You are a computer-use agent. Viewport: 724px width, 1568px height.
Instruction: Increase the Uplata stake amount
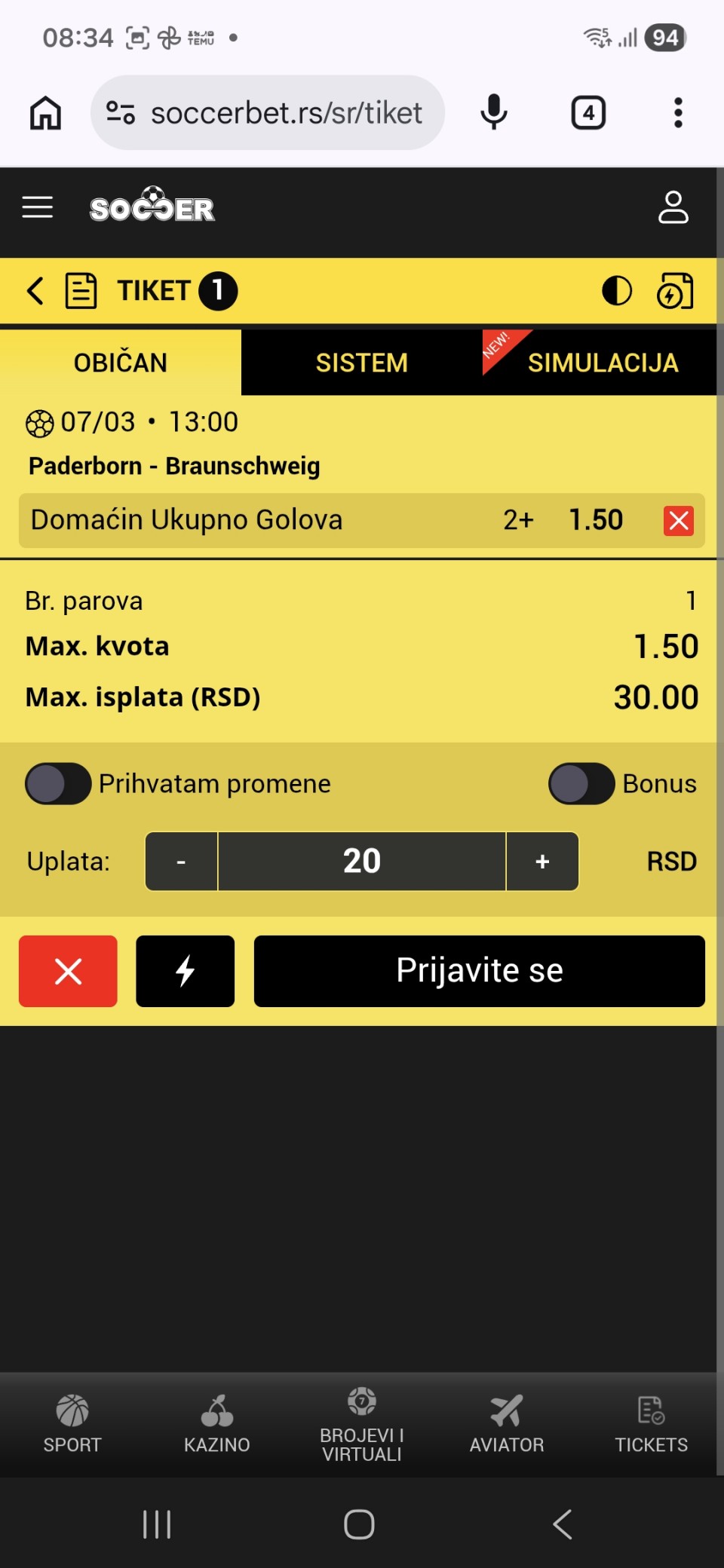(542, 862)
